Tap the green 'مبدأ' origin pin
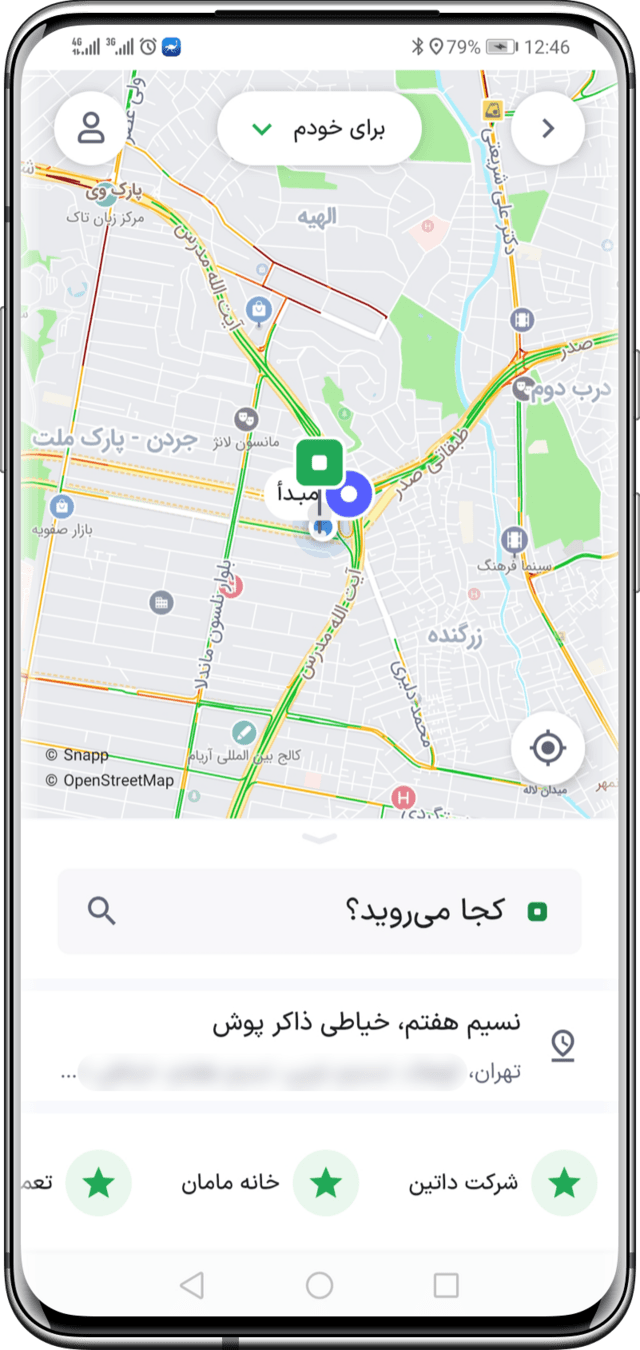 (x=319, y=464)
